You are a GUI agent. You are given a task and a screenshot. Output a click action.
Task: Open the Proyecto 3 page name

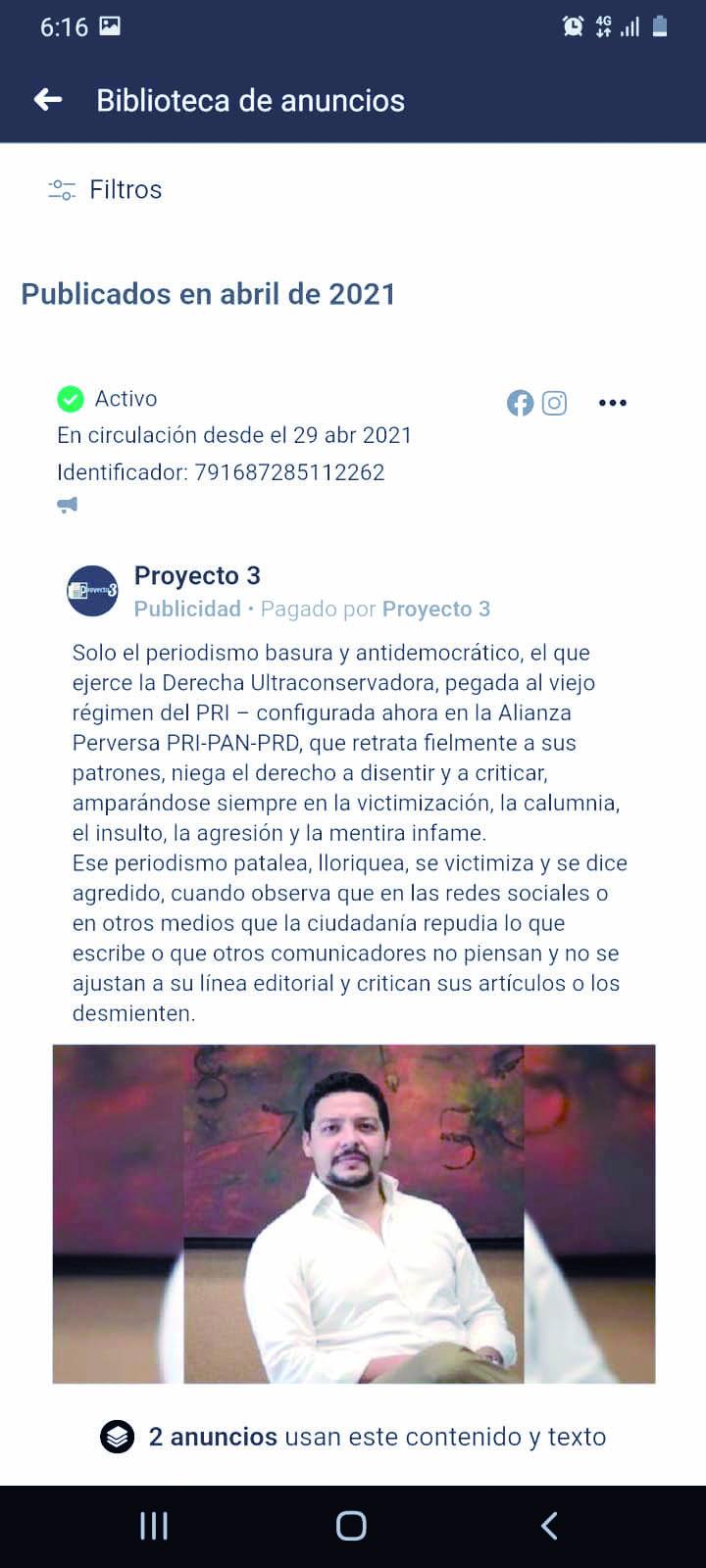[x=197, y=575]
